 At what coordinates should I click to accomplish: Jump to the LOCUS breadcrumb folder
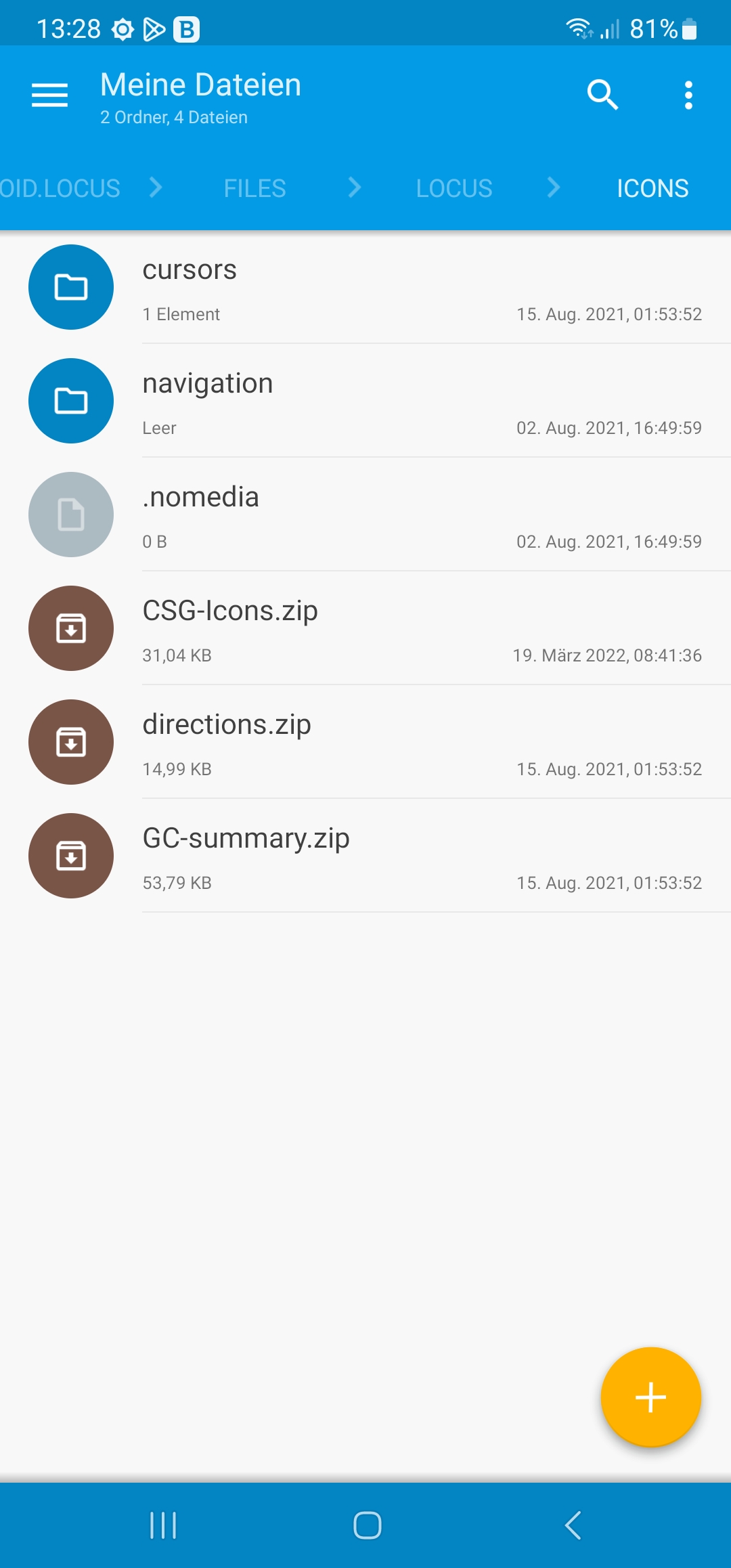click(454, 188)
